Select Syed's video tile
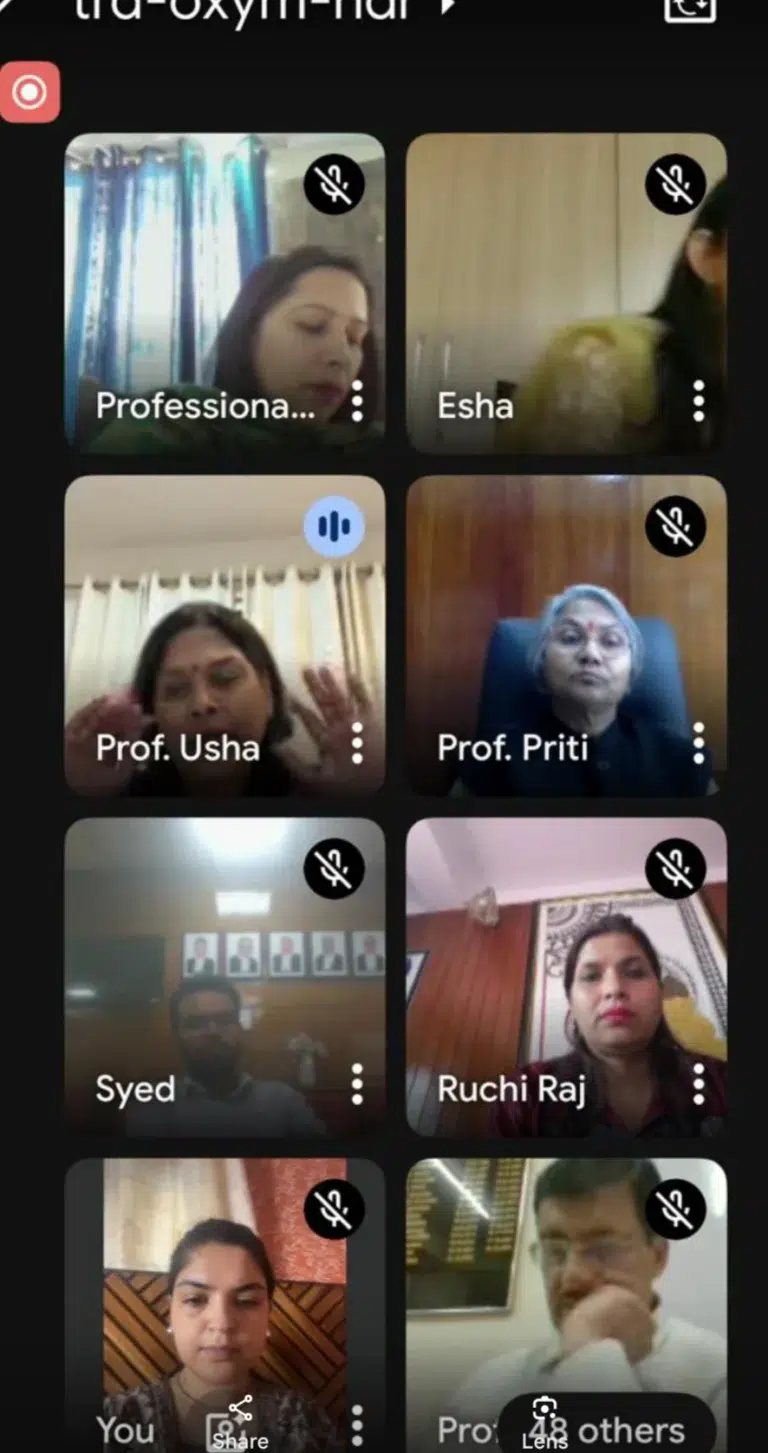 [x=224, y=976]
